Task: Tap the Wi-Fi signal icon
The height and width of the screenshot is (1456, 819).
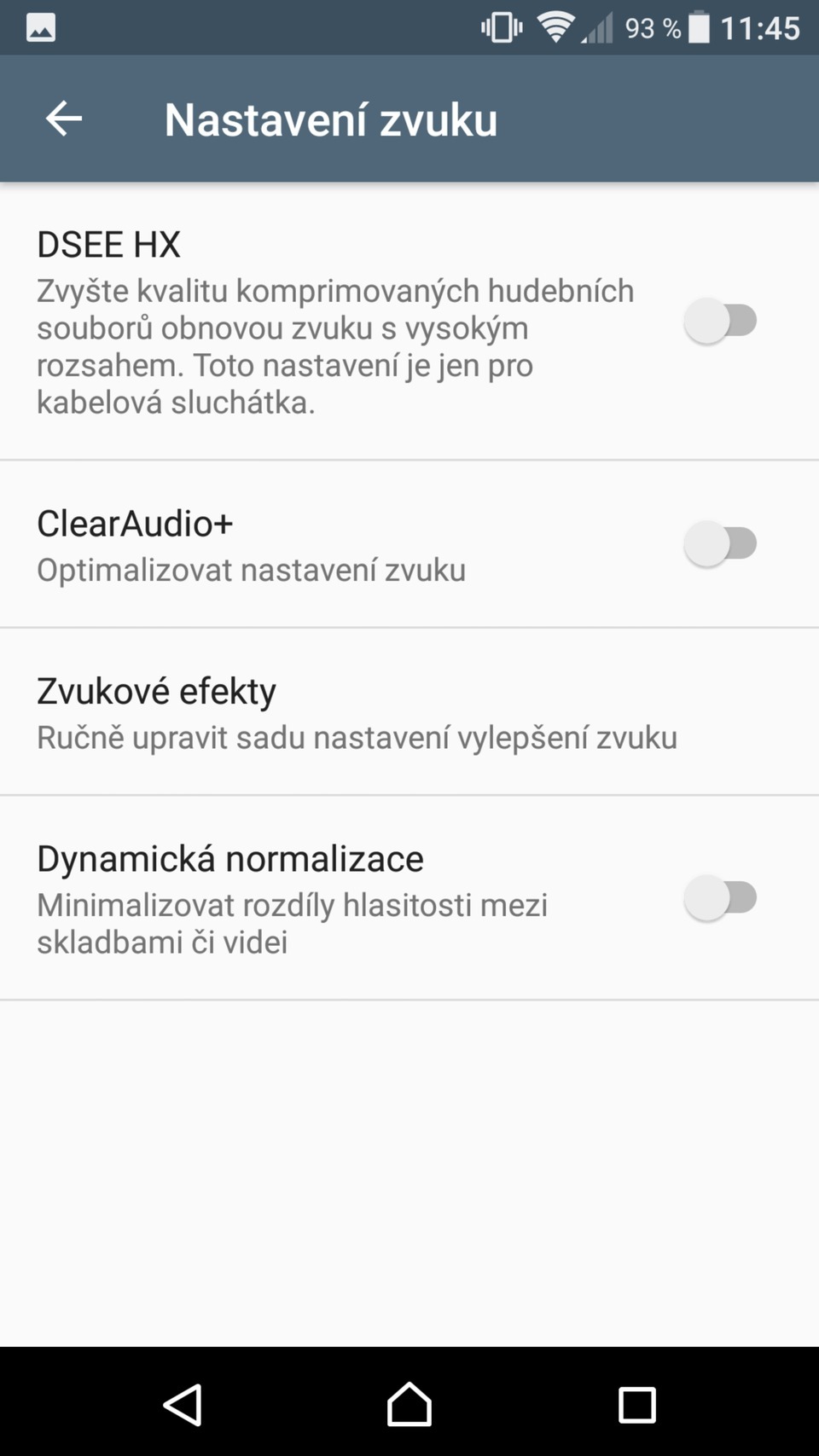Action: point(555,26)
